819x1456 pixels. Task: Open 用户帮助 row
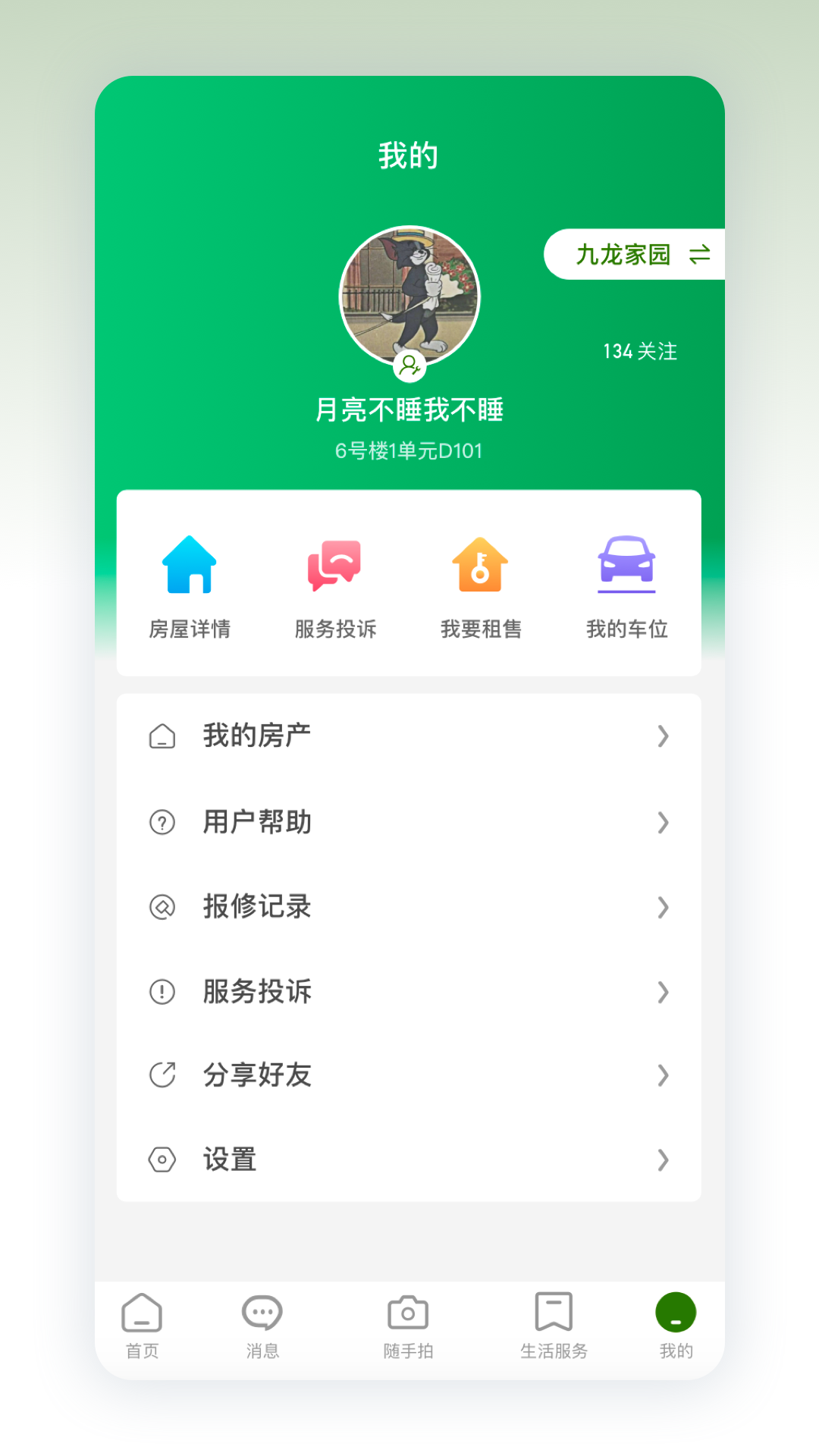pyautogui.click(x=409, y=822)
